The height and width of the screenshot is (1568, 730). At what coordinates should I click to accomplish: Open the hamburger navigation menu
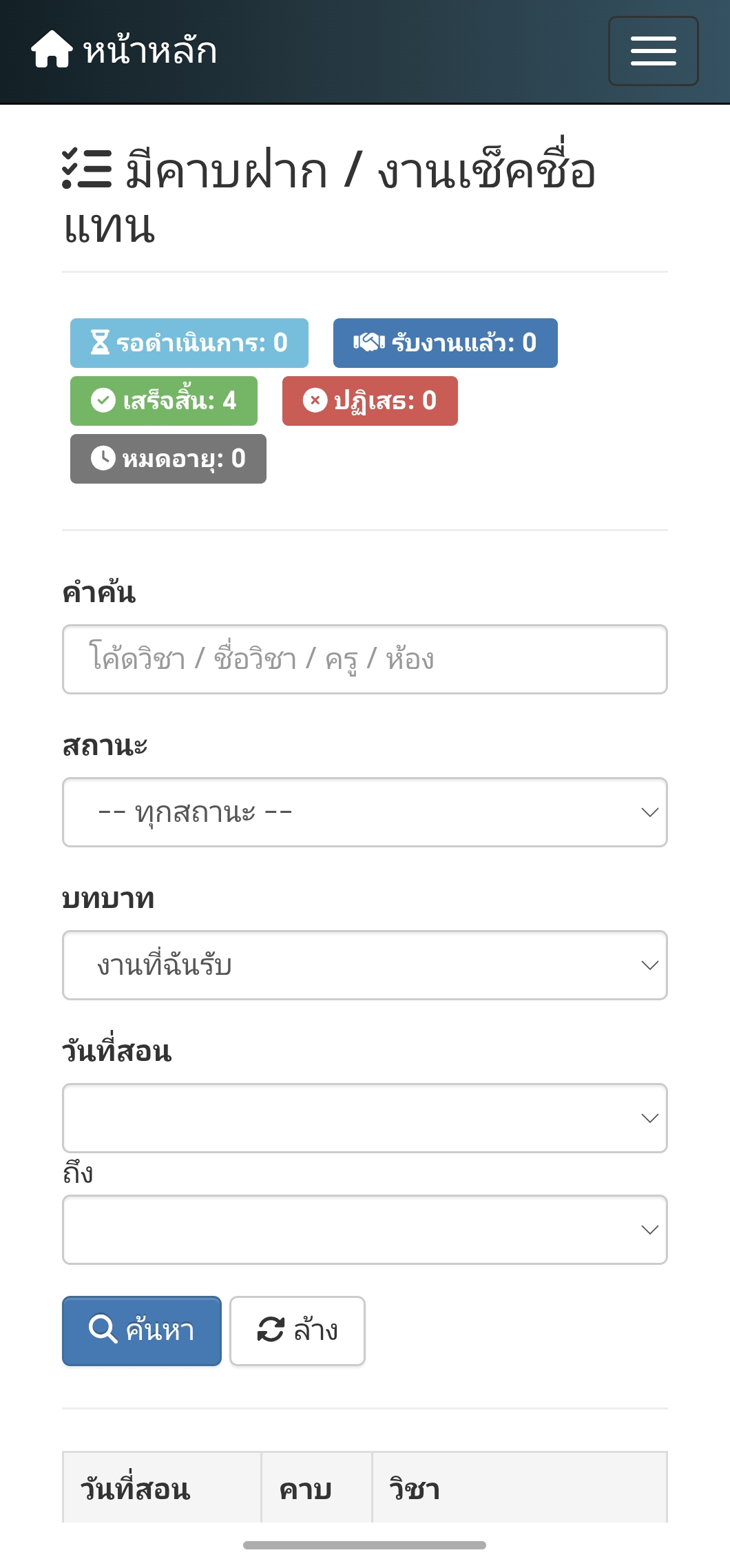click(652, 52)
